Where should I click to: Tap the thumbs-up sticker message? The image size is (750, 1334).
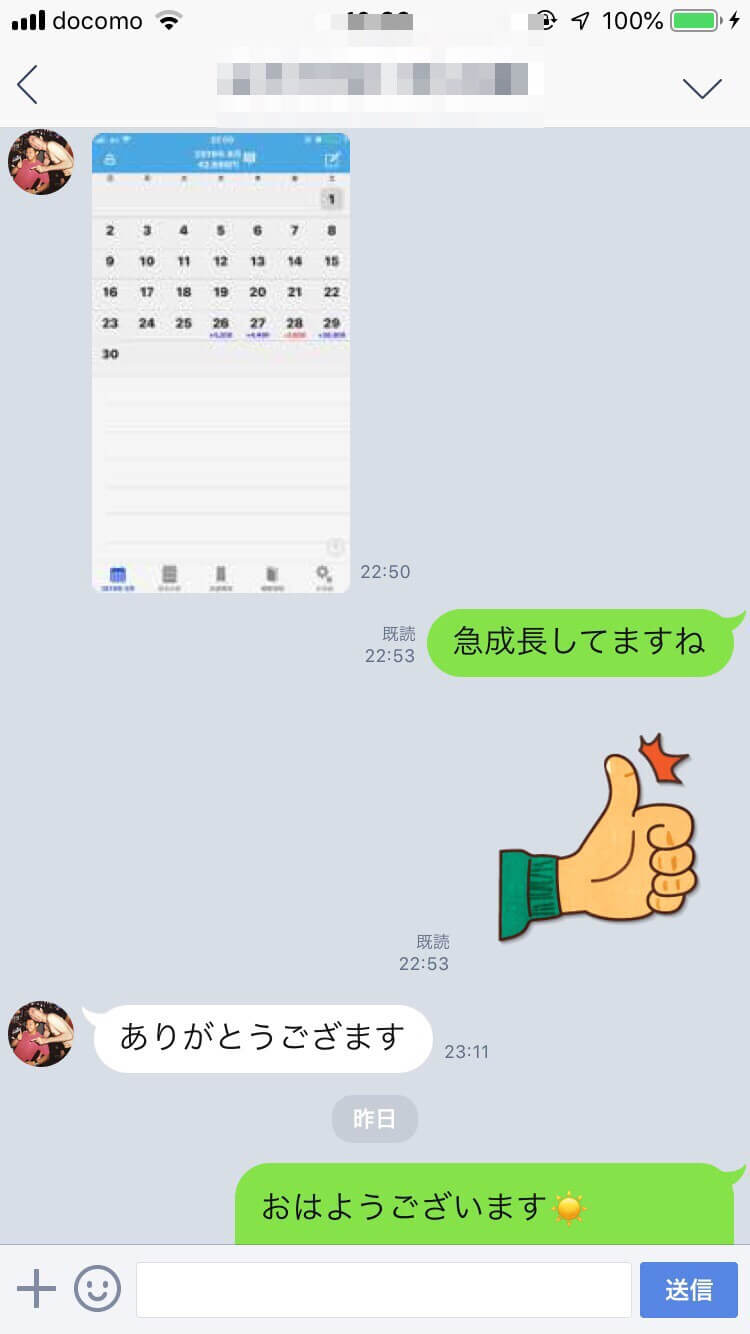[x=598, y=836]
